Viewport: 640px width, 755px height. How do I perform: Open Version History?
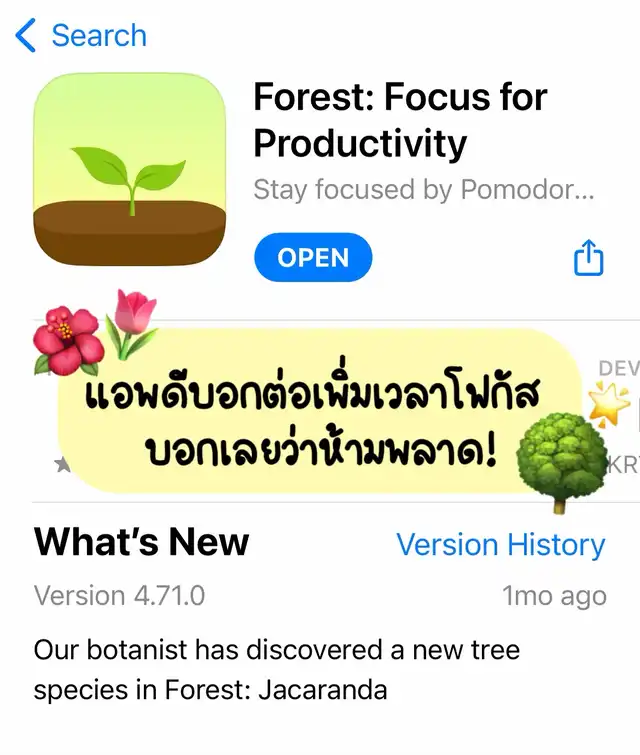click(x=500, y=545)
